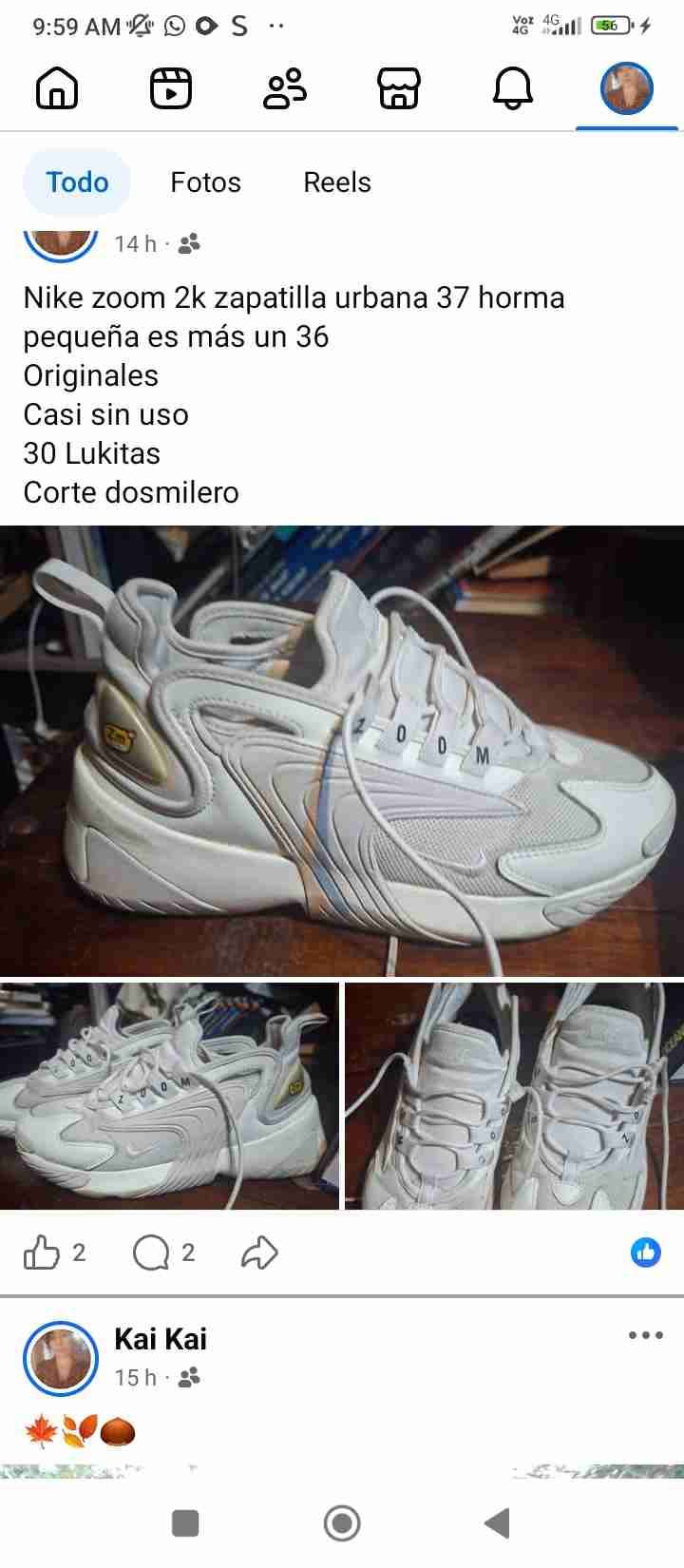
Task: Tap the audience icon beside the 14 h timestamp
Action: (x=188, y=243)
